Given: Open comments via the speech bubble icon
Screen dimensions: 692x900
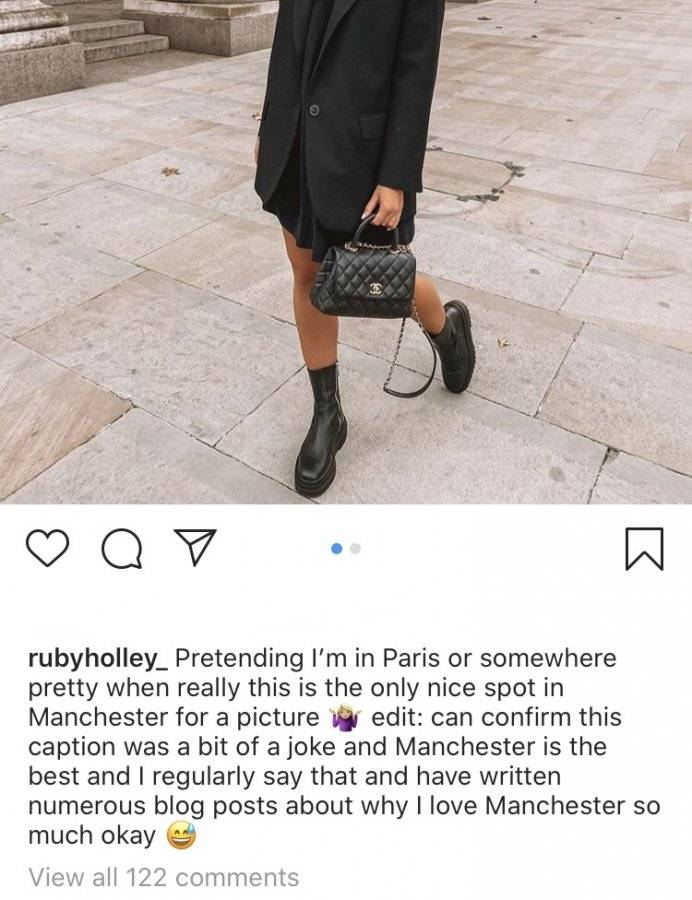Looking at the screenshot, I should pos(122,548).
